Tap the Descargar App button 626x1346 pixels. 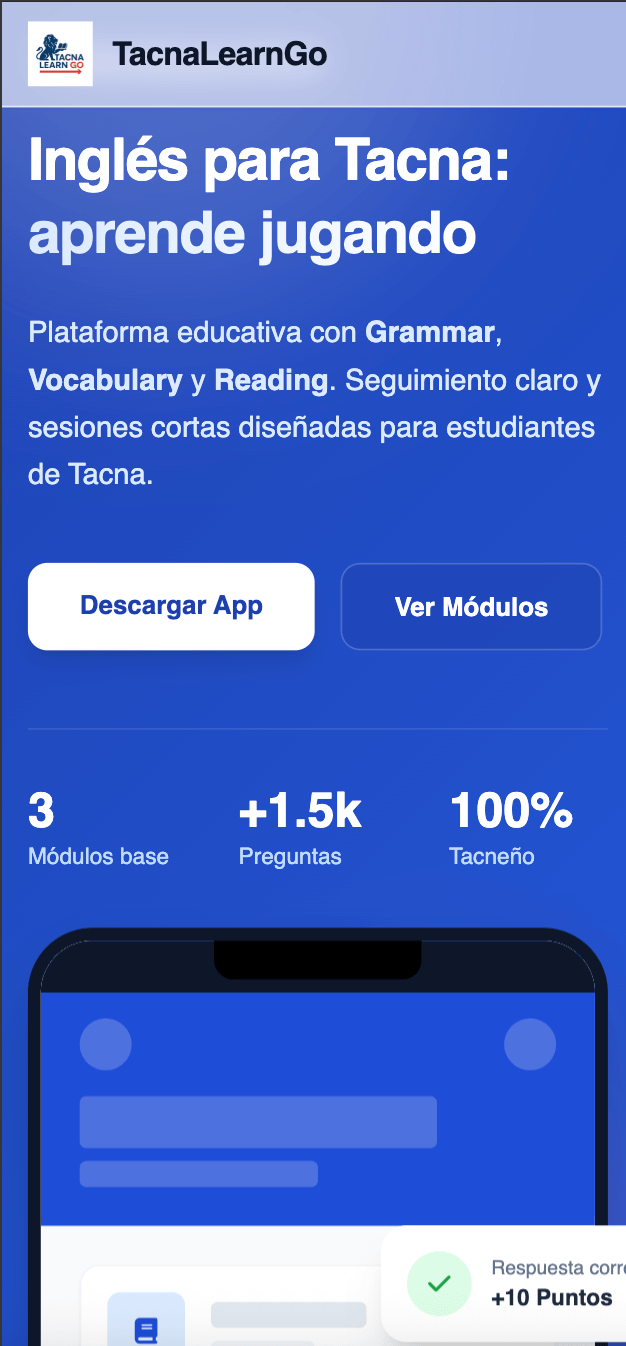click(171, 606)
